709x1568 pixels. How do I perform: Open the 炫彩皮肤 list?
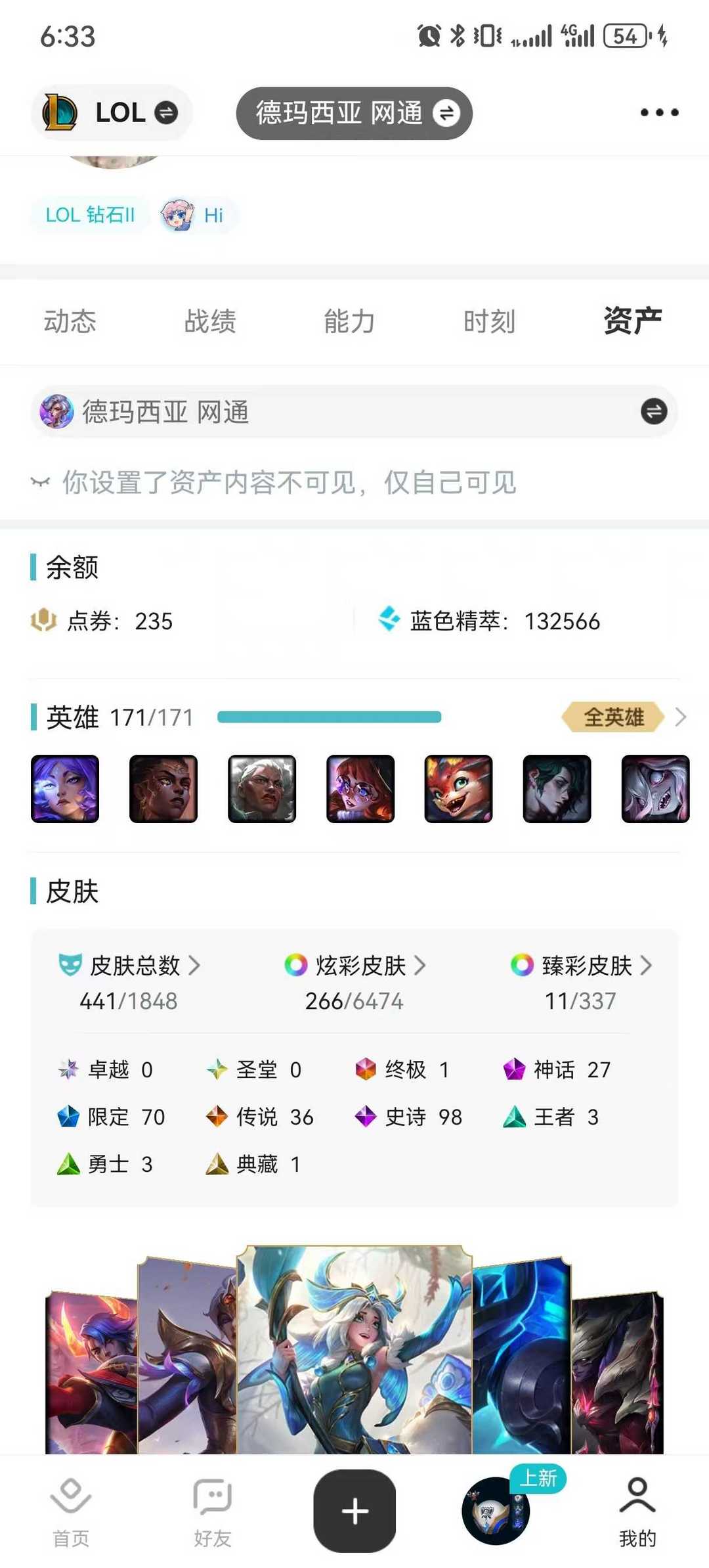[x=355, y=966]
